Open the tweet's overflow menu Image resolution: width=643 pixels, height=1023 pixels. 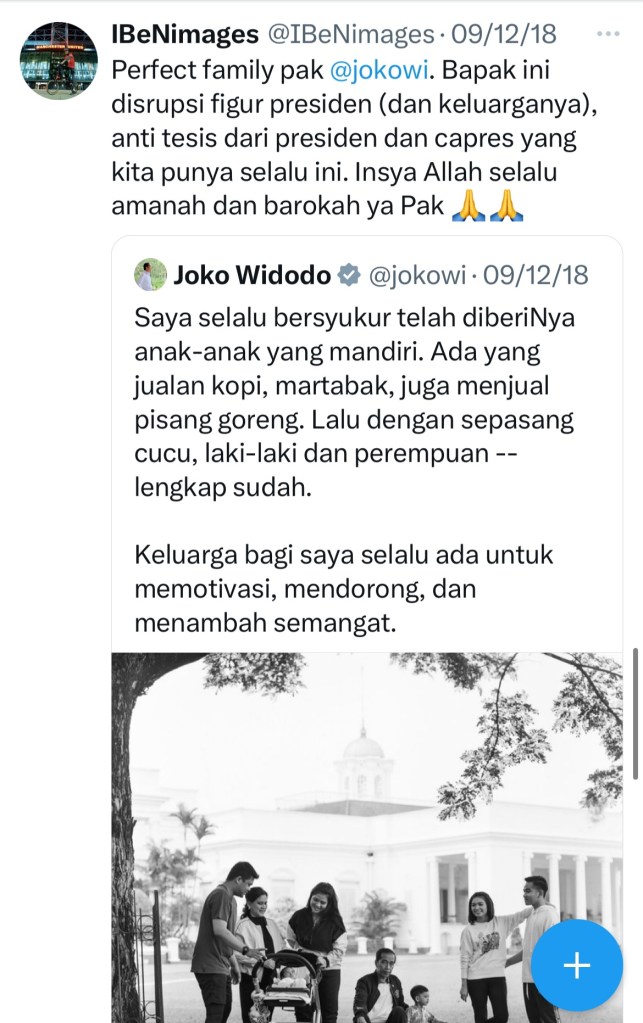[607, 34]
